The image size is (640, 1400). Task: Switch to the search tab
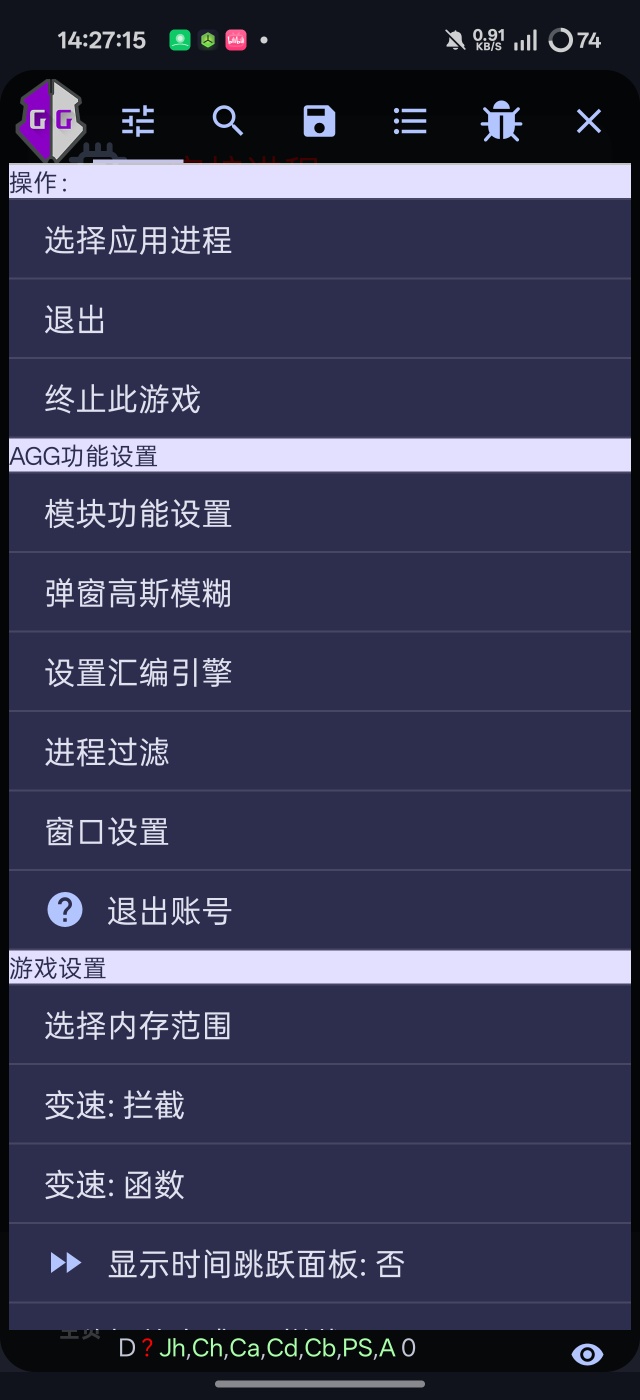[x=228, y=122]
